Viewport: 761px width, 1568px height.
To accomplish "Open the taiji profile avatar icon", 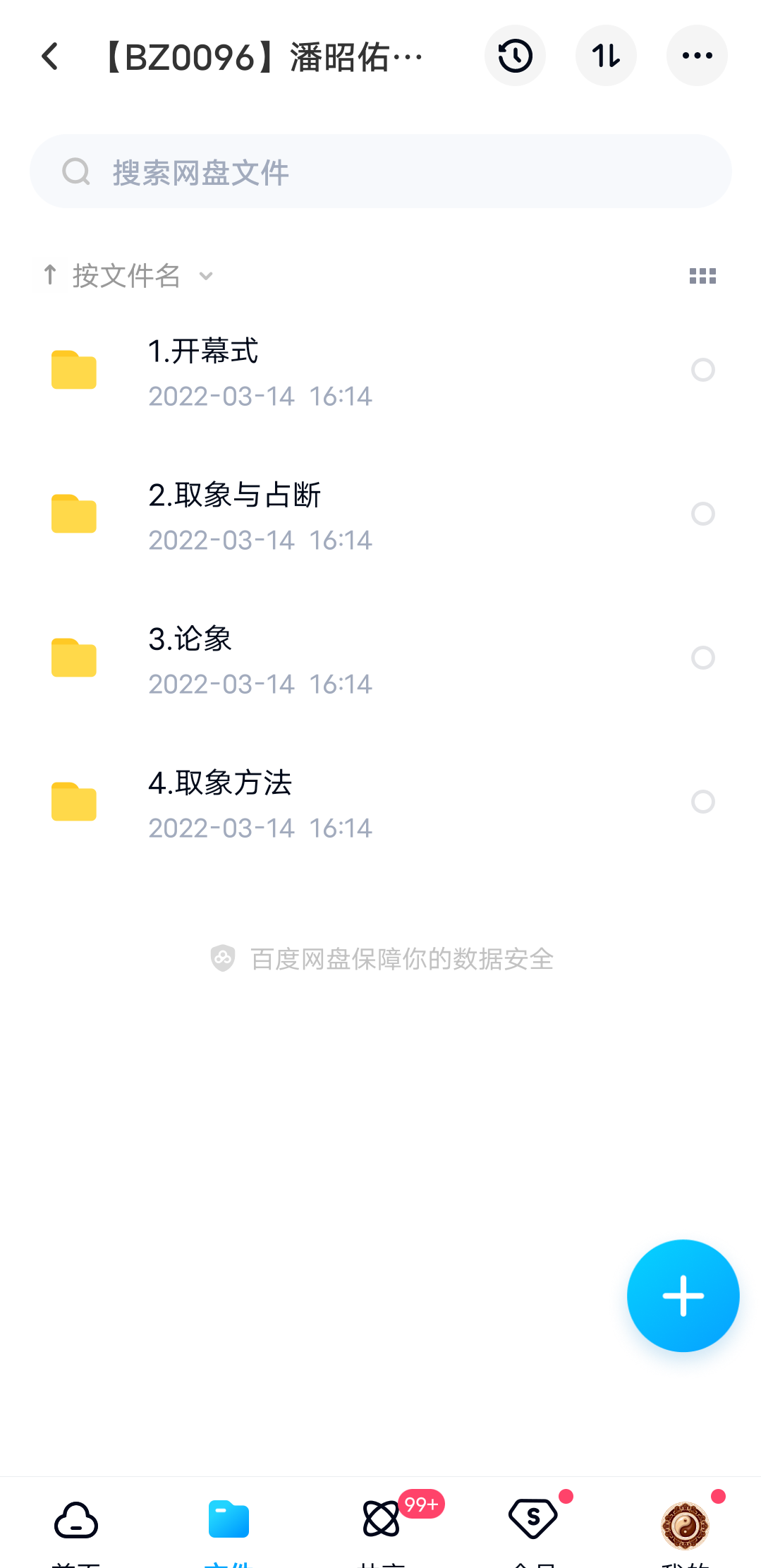I will [x=683, y=1519].
